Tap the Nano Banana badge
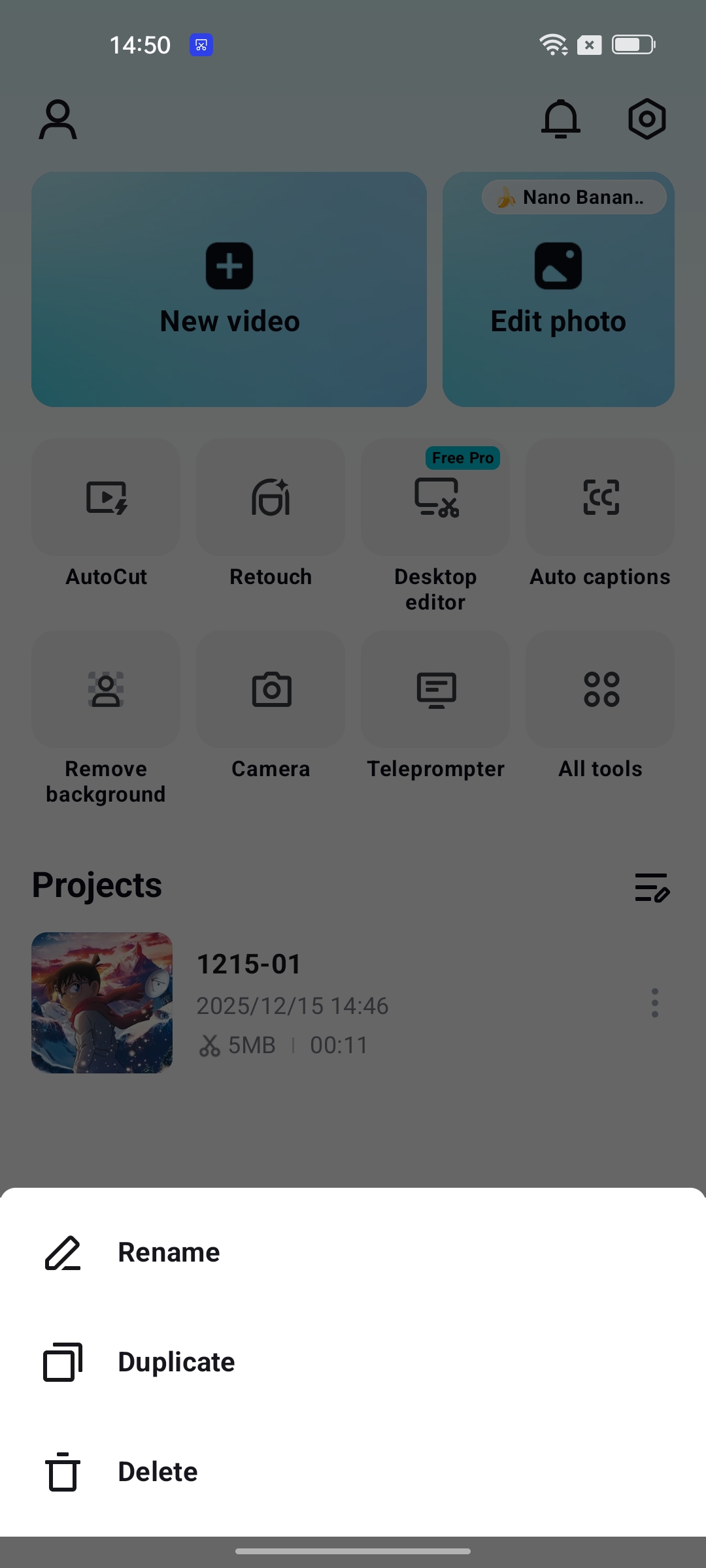Image resolution: width=706 pixels, height=1568 pixels. click(x=574, y=197)
